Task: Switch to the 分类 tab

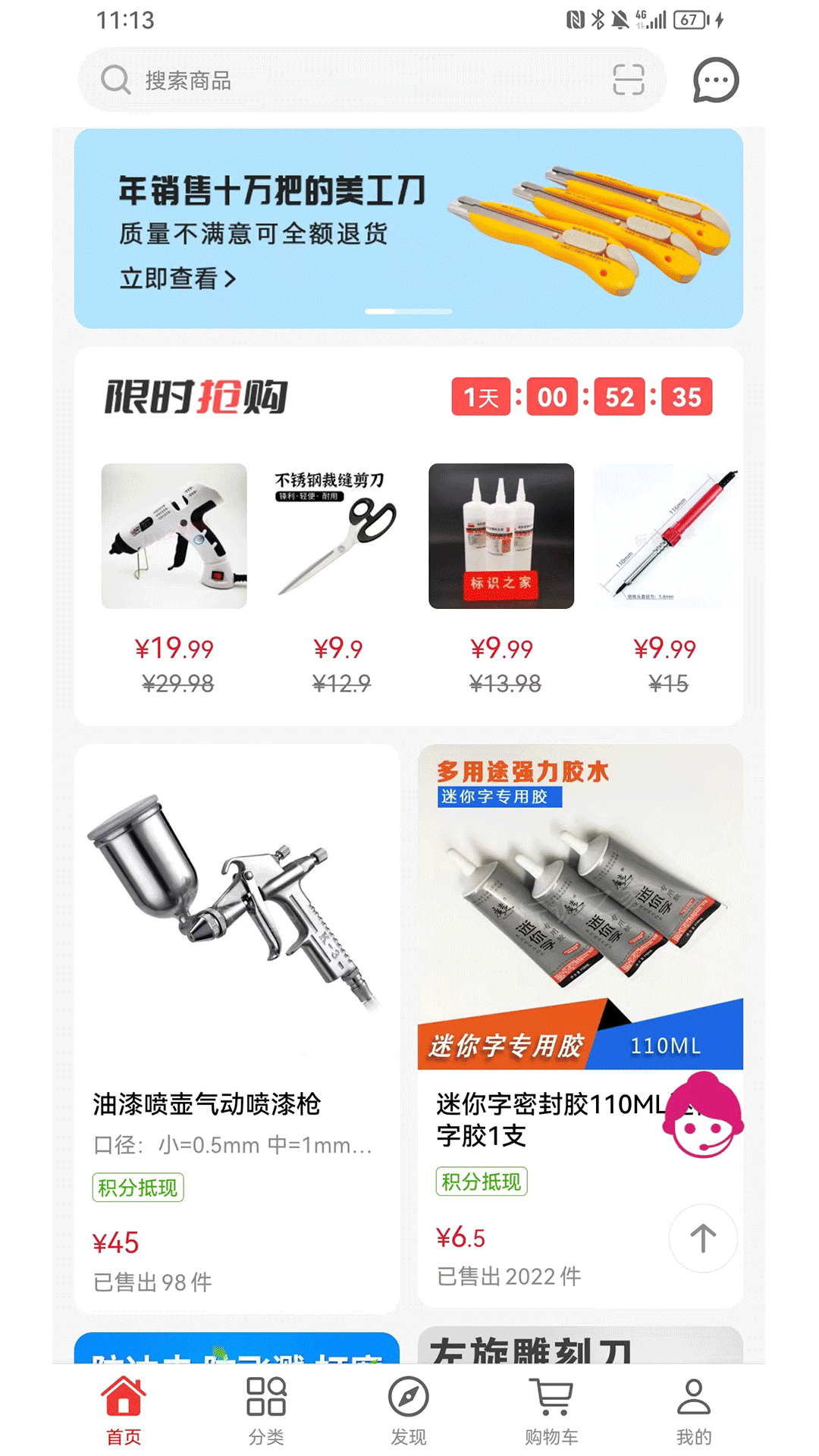Action: pos(266,1407)
